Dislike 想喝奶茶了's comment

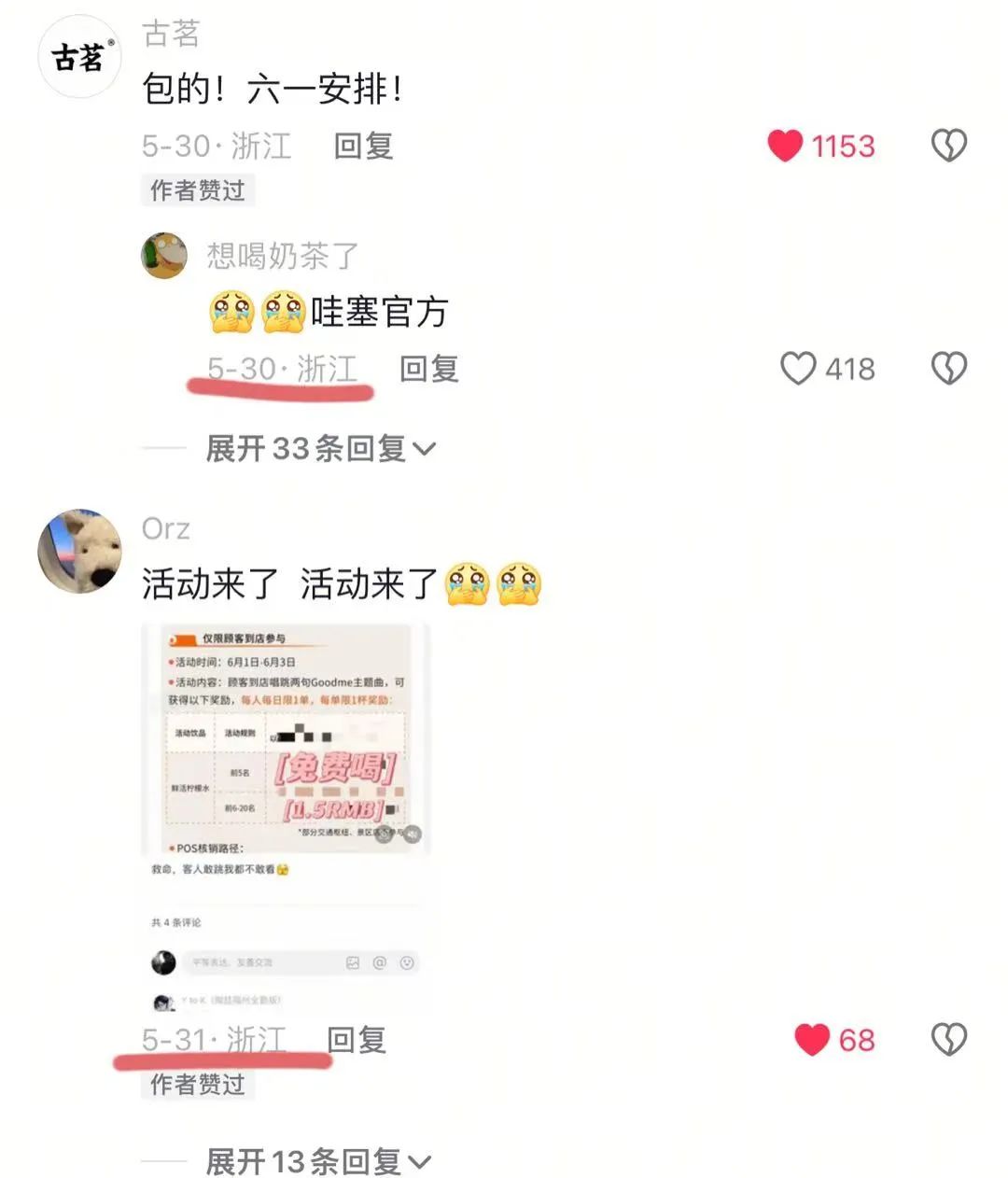[x=948, y=369]
